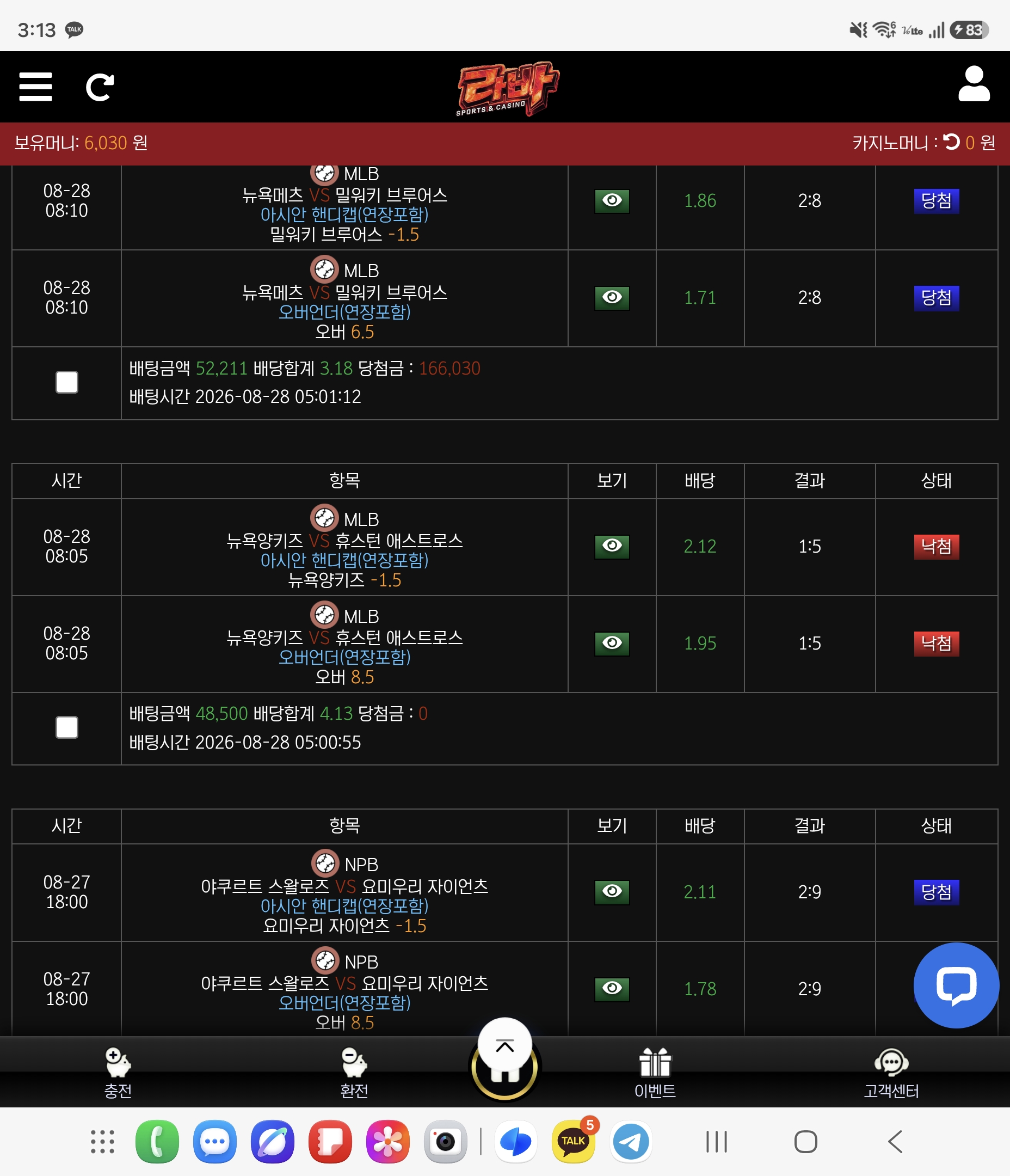Image resolution: width=1010 pixels, height=1176 pixels.
Task: View details of 뉴욕양키스 over 8.5 bet
Action: [x=612, y=644]
